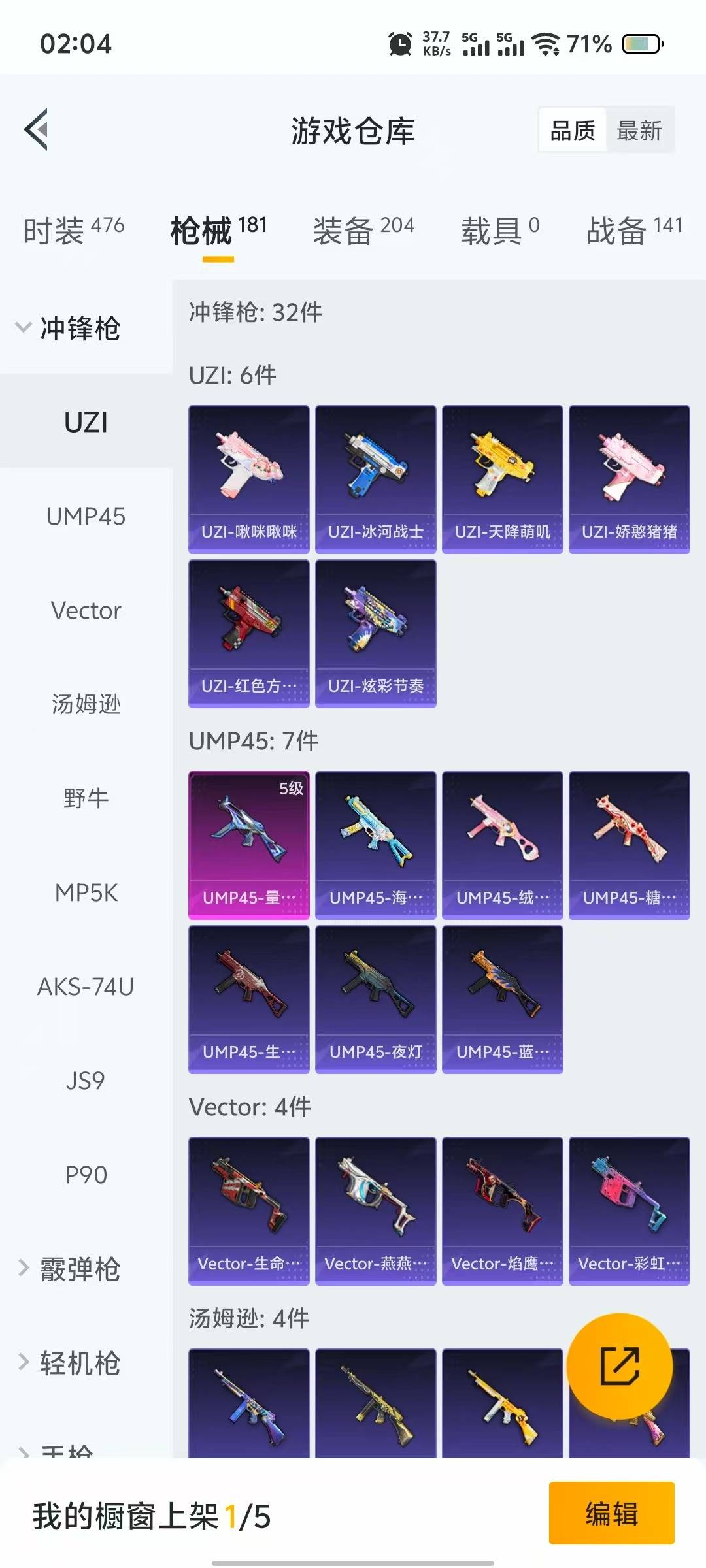Go back using the top-left arrow

[37, 129]
